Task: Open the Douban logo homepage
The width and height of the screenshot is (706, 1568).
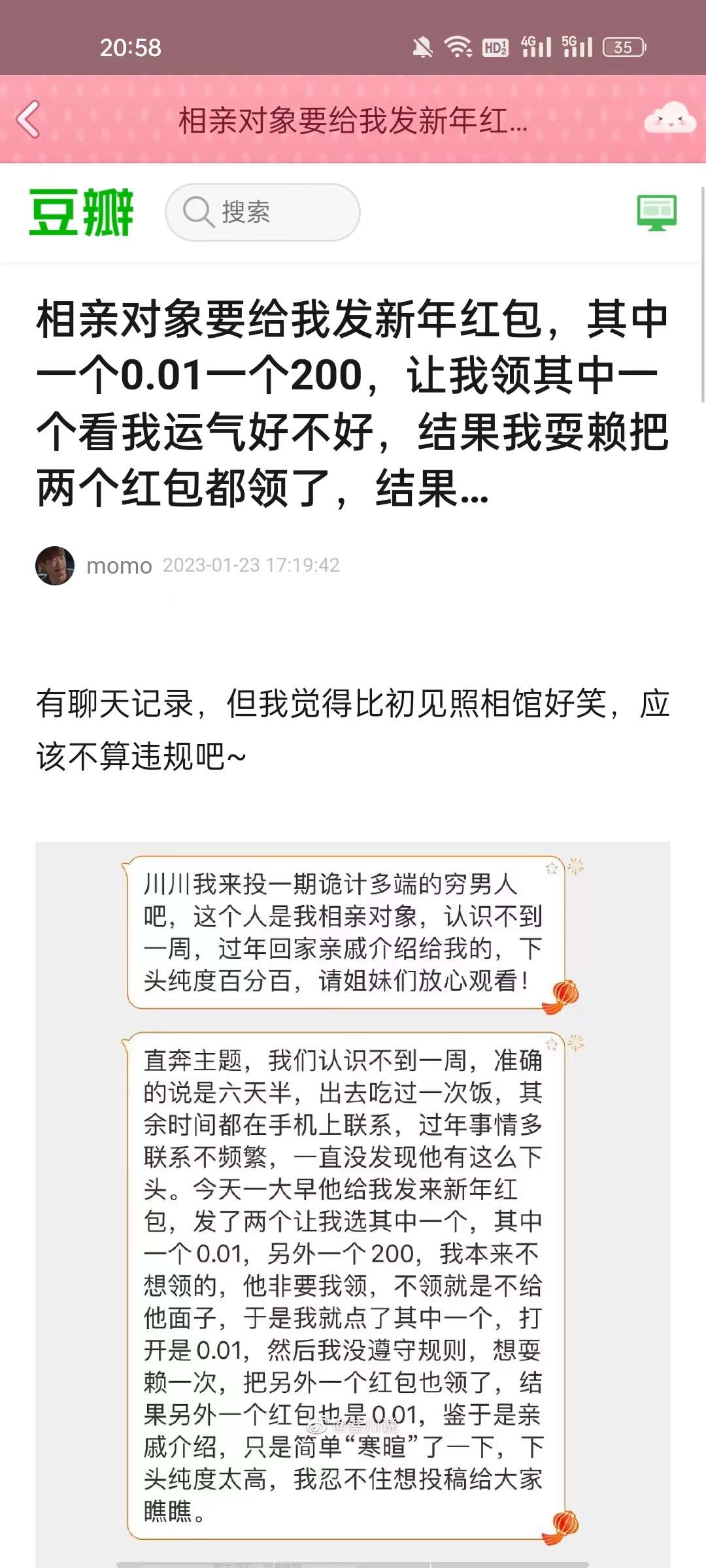Action: click(x=81, y=212)
